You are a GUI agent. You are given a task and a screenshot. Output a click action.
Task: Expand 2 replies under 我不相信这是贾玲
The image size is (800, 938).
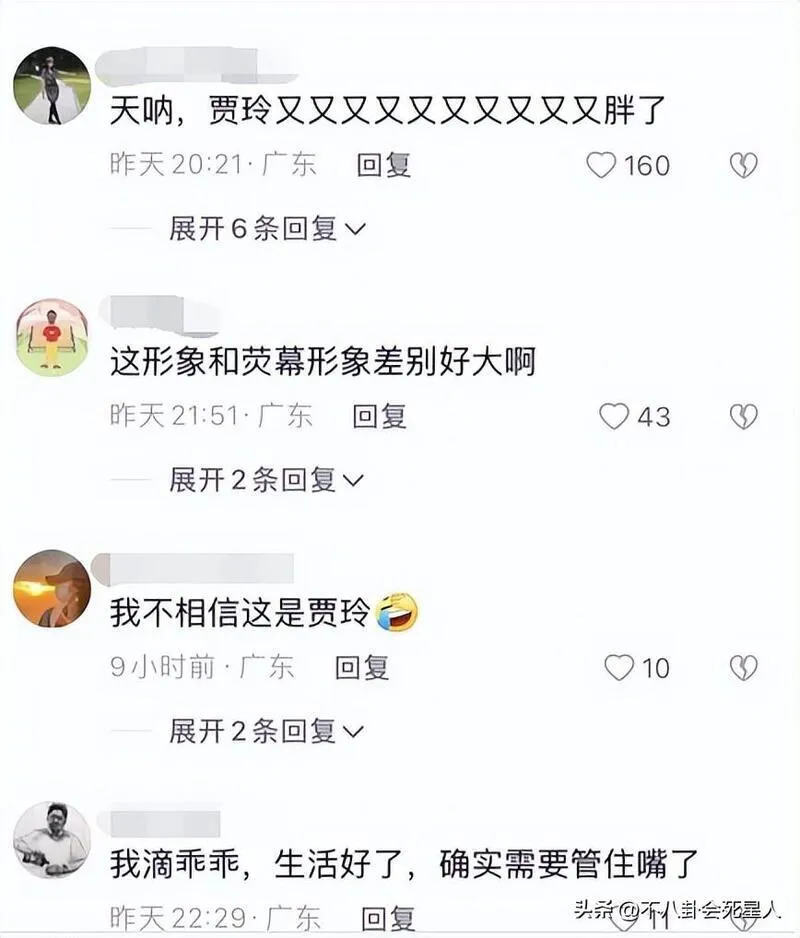coord(267,731)
